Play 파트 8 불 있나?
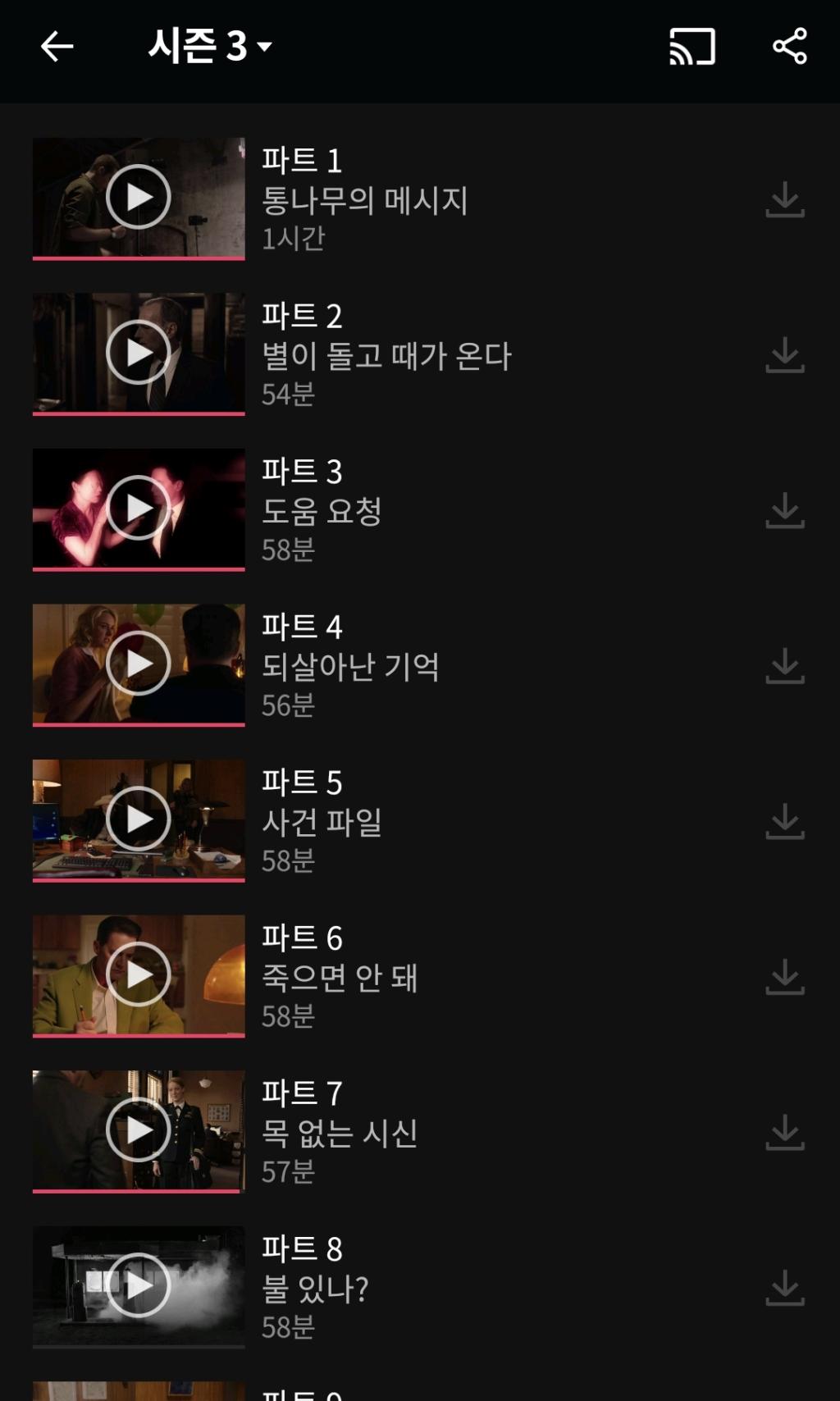This screenshot has width=840, height=1401. point(139,1285)
